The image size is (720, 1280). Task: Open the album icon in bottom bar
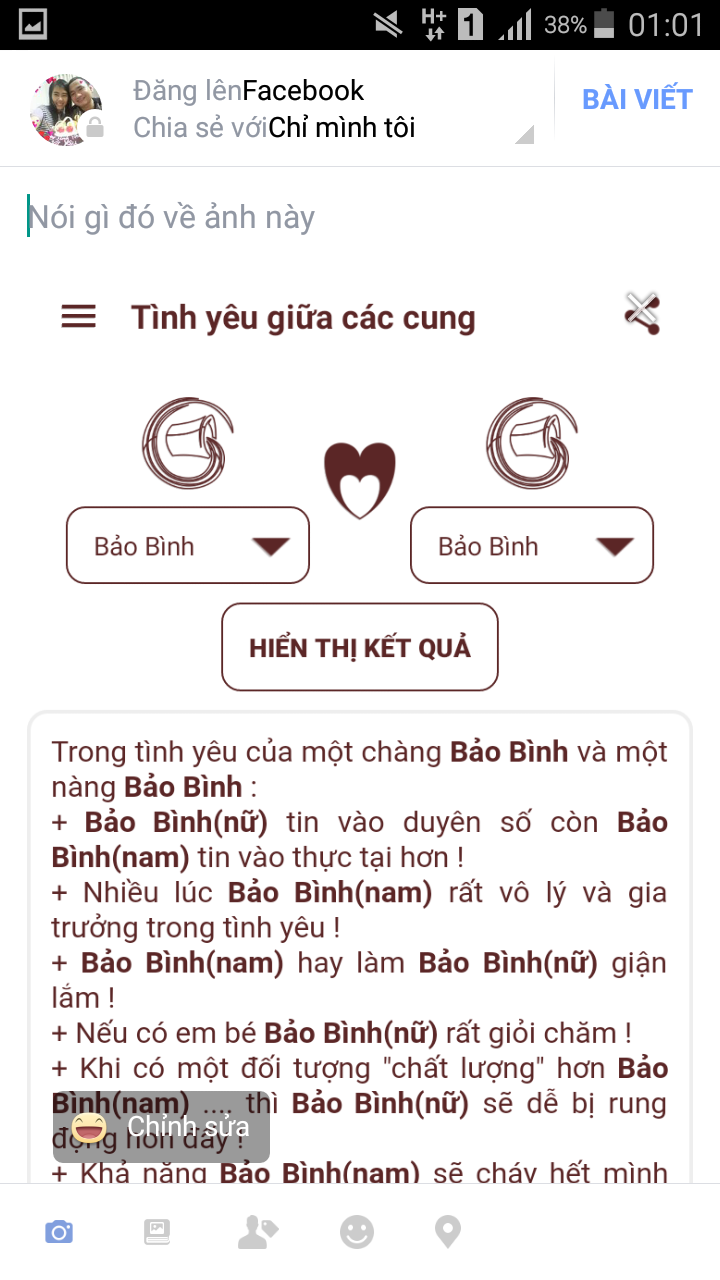pos(157,1232)
